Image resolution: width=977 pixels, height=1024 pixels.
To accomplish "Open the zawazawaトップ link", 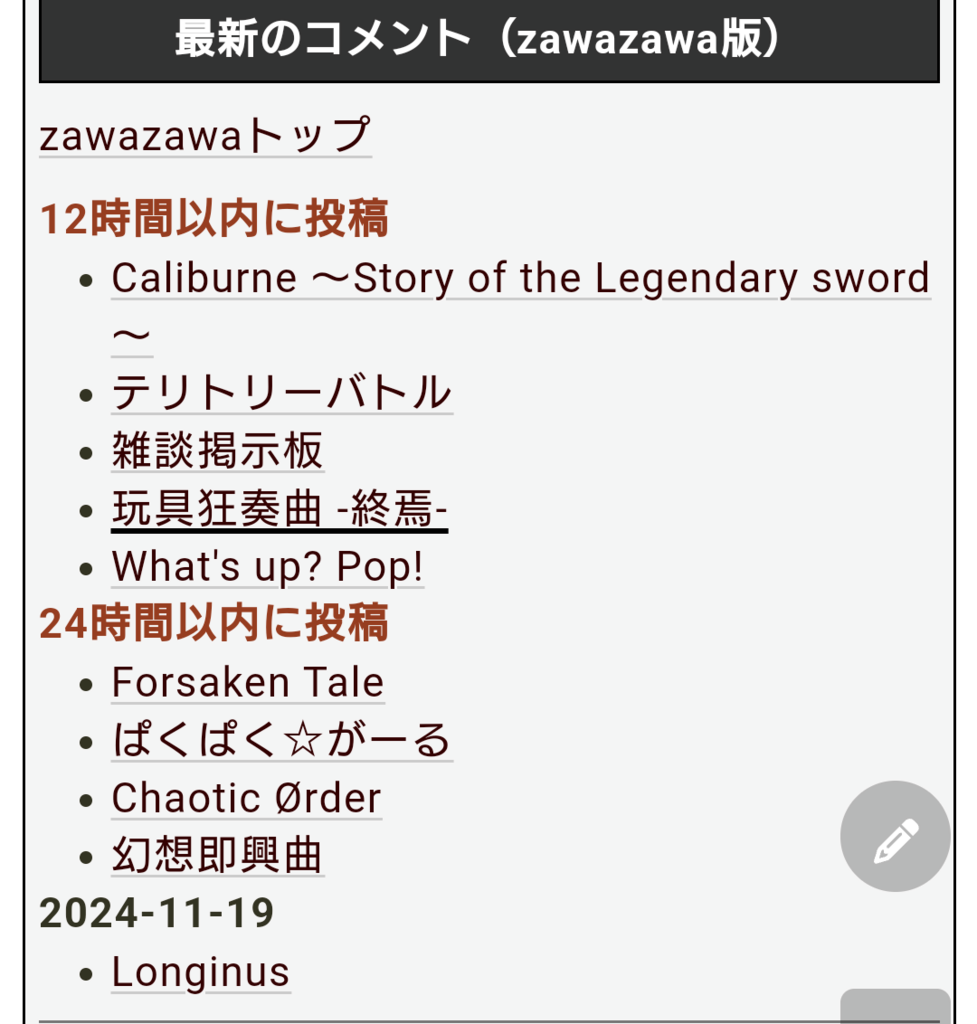I will tap(205, 135).
